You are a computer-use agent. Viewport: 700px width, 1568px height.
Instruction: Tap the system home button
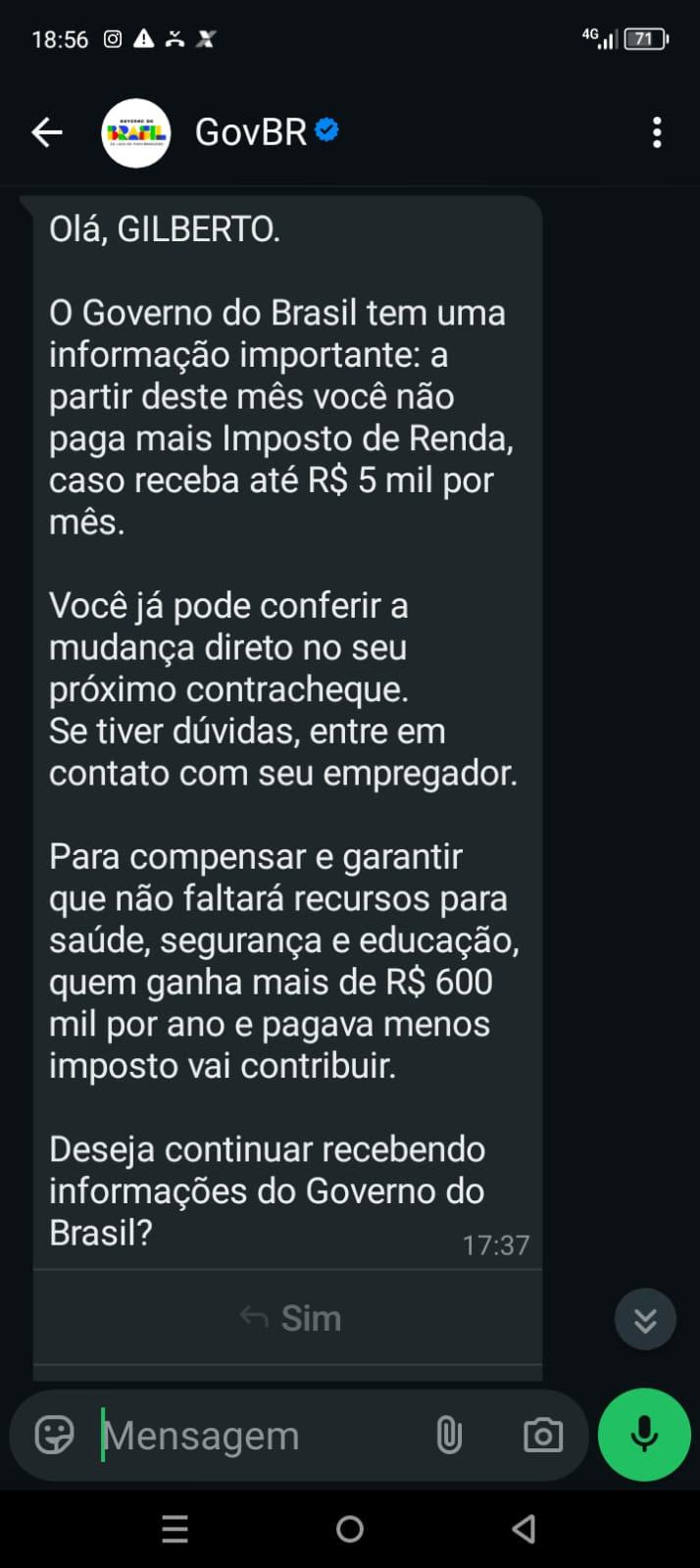(350, 1529)
